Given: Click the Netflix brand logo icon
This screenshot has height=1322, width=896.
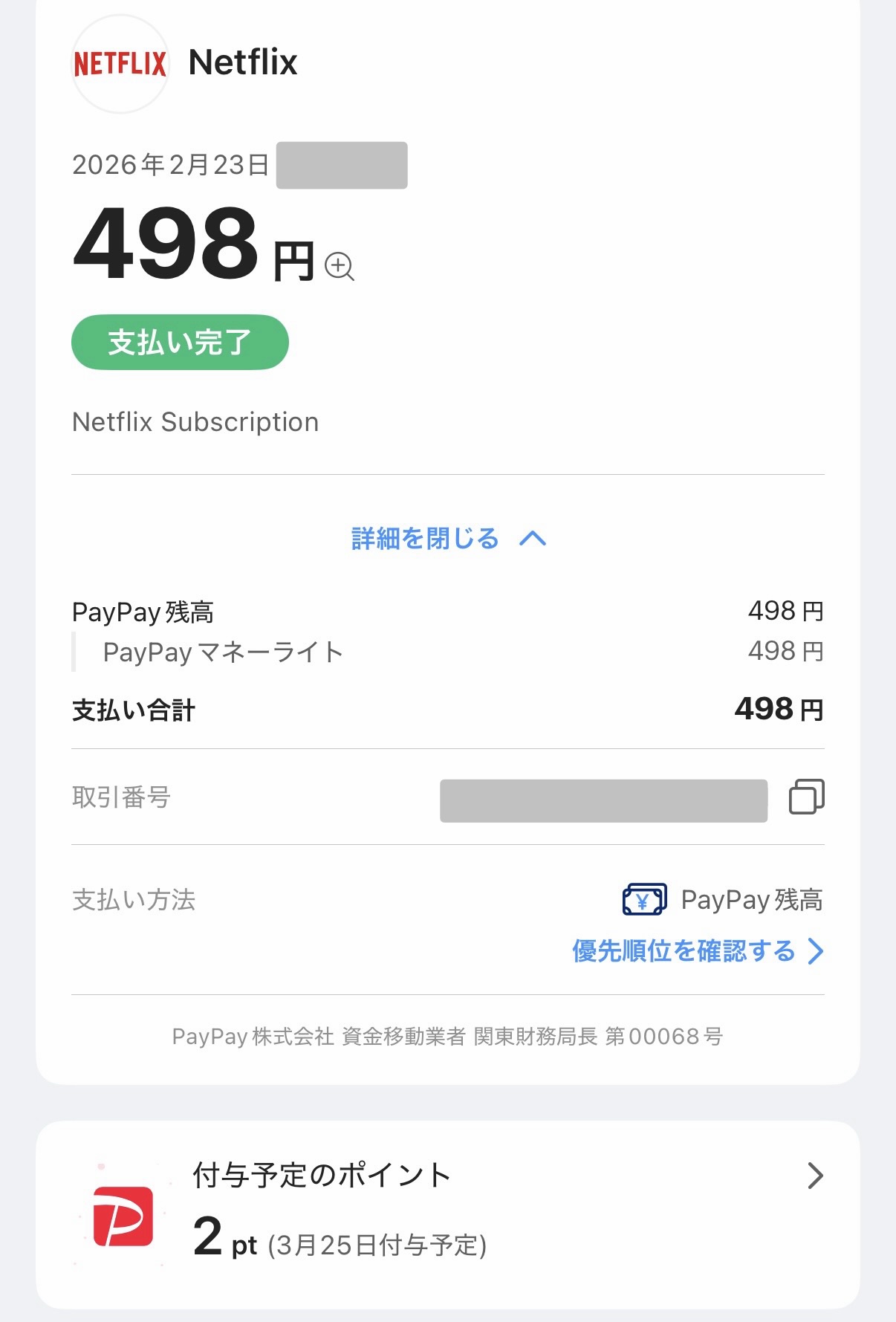Looking at the screenshot, I should point(120,62).
